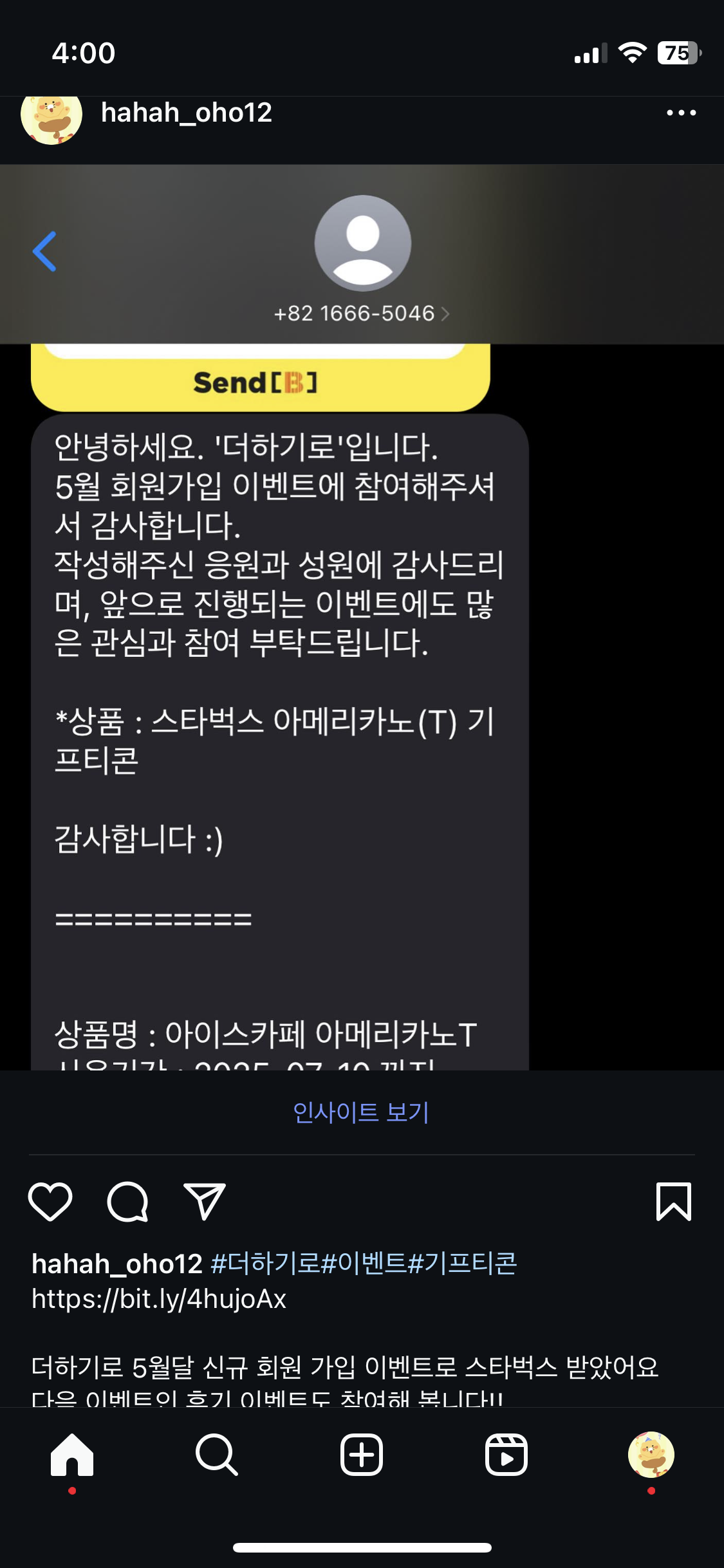Switch to the Search tab

pos(217,1455)
